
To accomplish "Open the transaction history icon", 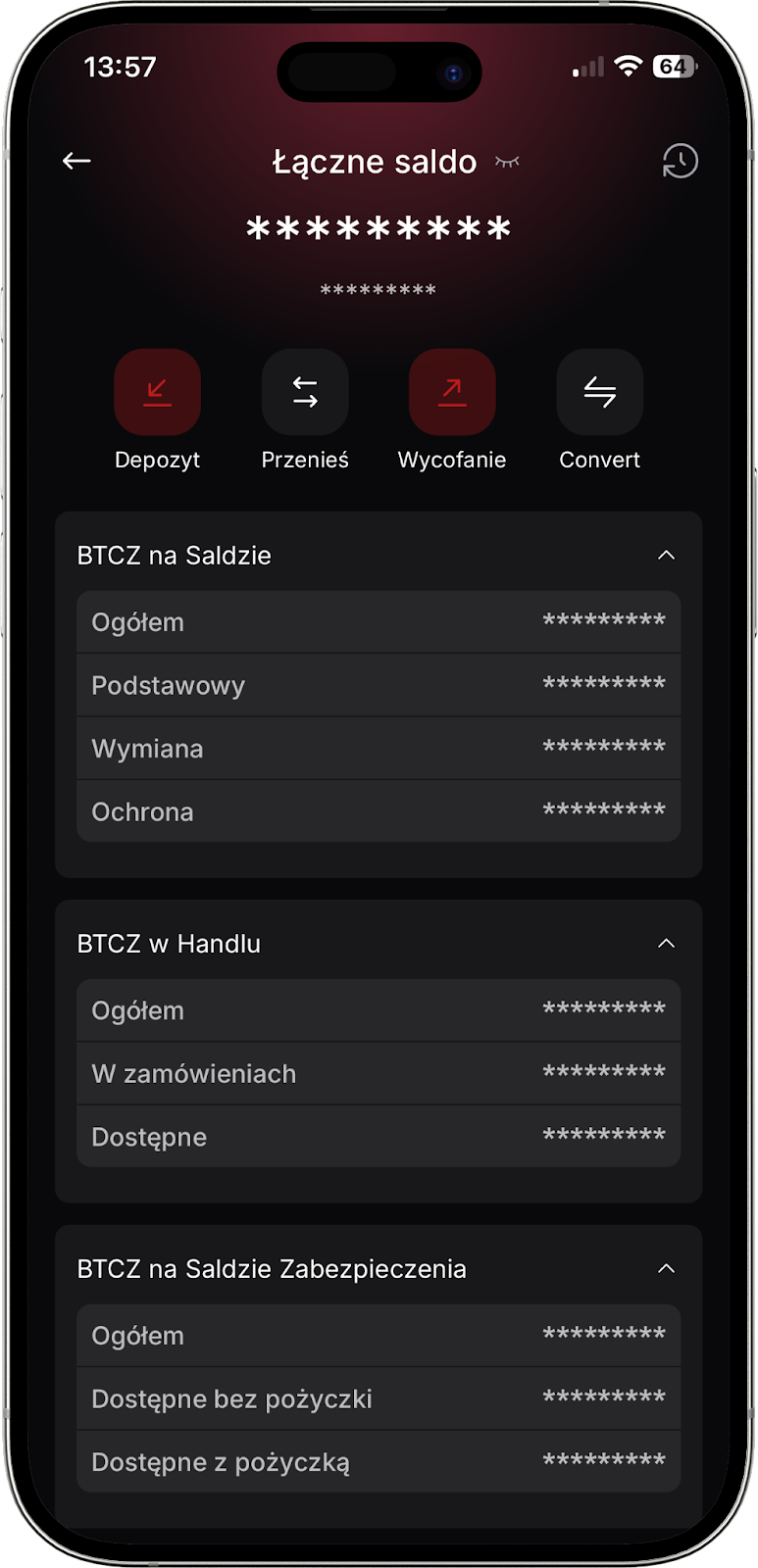I will pyautogui.click(x=680, y=161).
